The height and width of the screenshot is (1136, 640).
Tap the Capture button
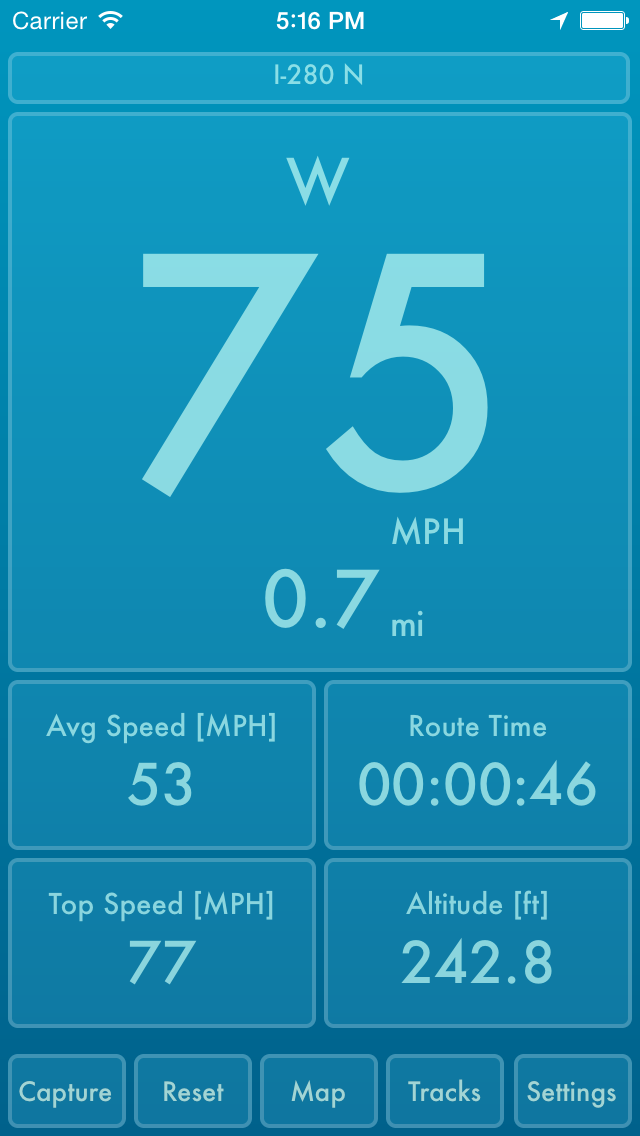click(66, 1091)
